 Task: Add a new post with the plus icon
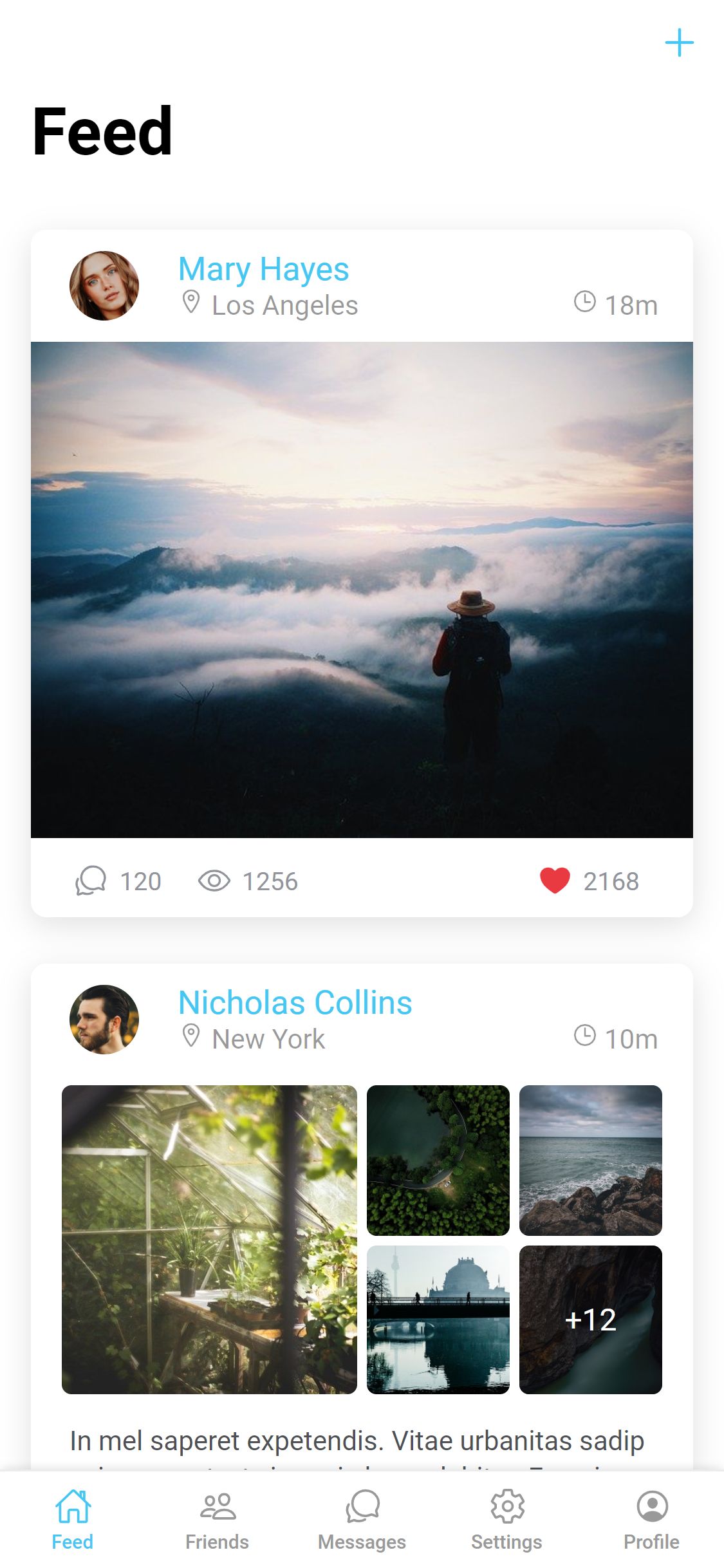(x=679, y=43)
